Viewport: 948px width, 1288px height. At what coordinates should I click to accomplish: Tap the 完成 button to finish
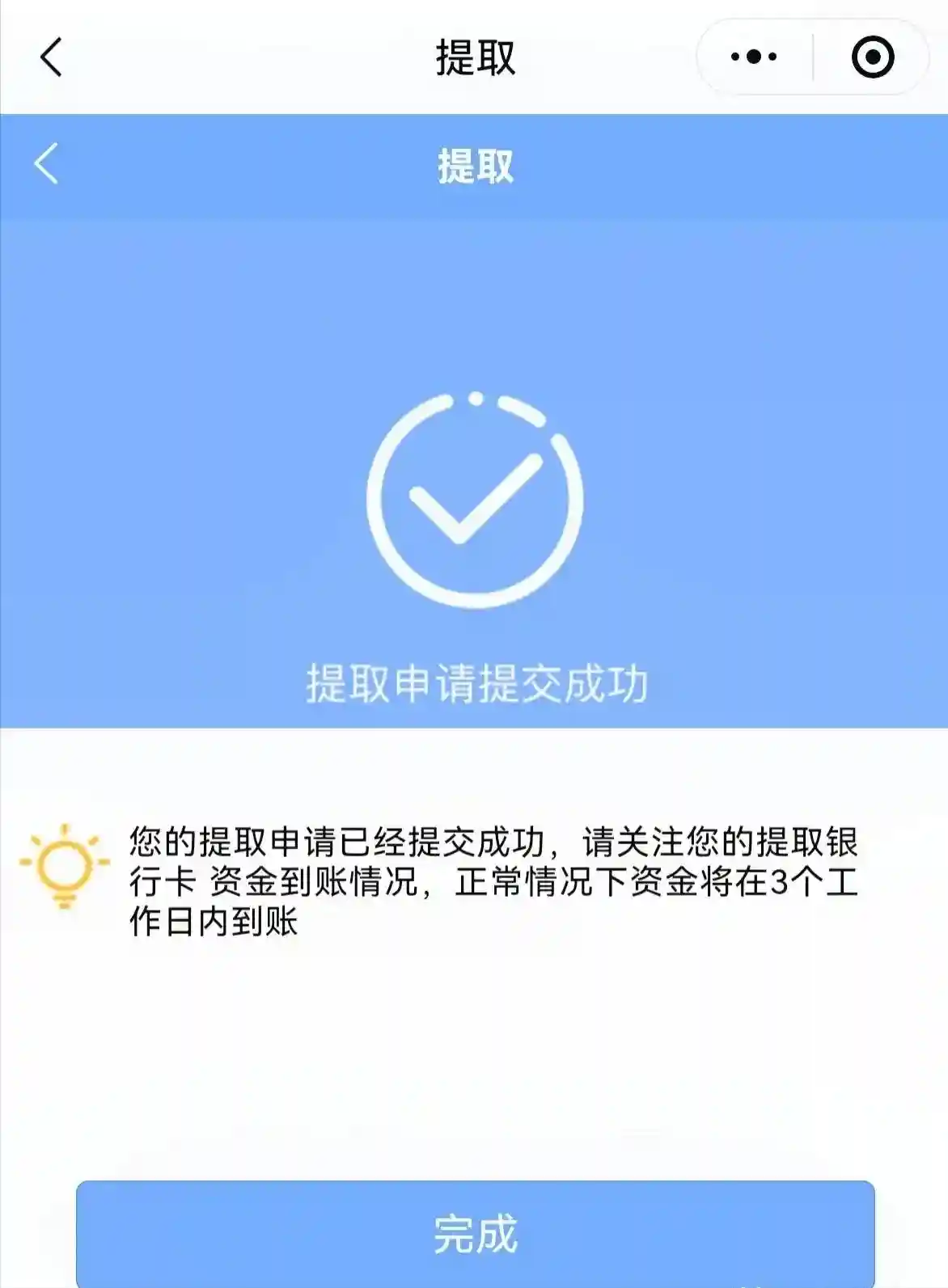(475, 1233)
